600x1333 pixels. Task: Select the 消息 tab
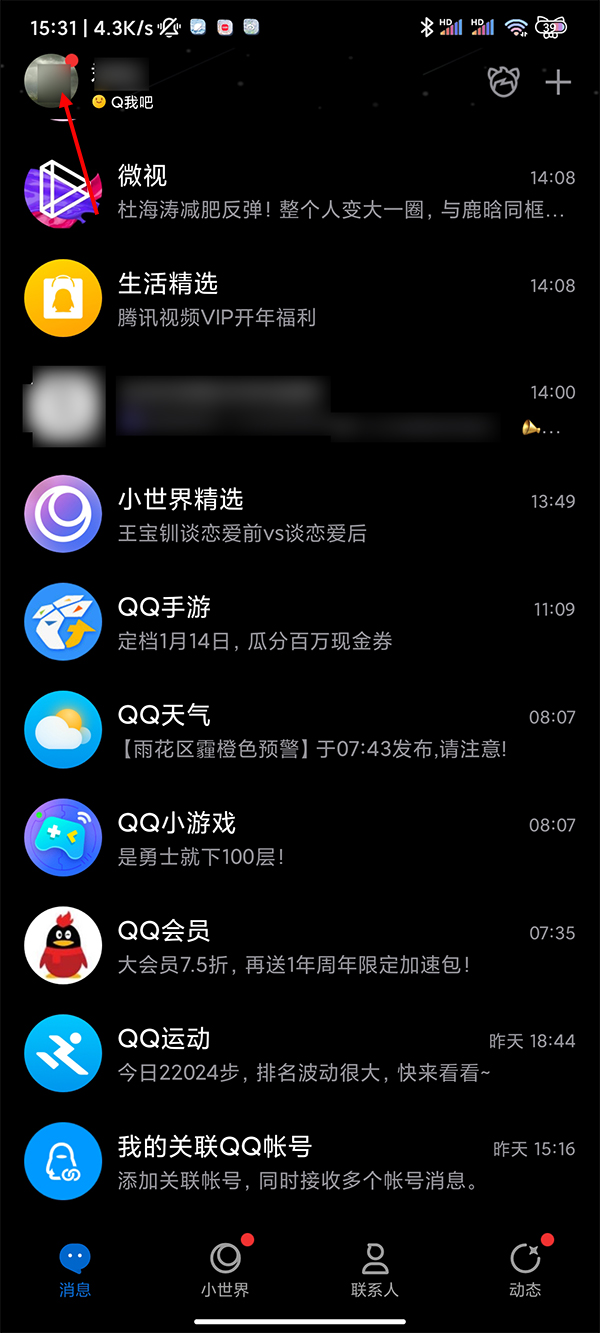75,1268
